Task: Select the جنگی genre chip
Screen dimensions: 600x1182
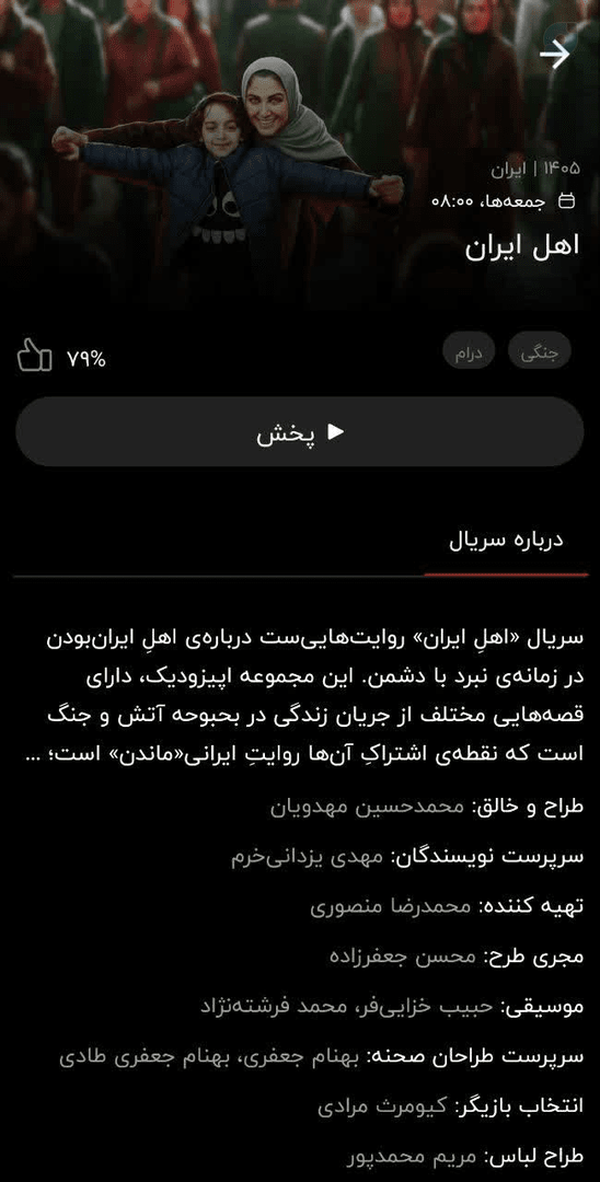Action: pos(540,351)
